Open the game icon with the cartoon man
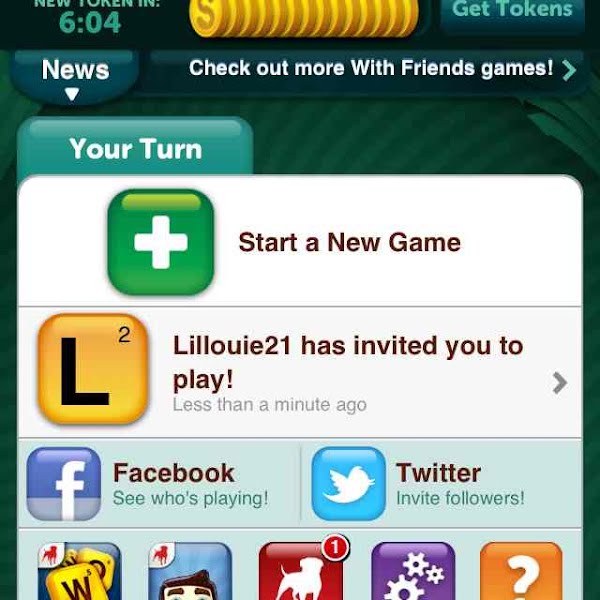Image resolution: width=600 pixels, height=600 pixels. pos(190,572)
